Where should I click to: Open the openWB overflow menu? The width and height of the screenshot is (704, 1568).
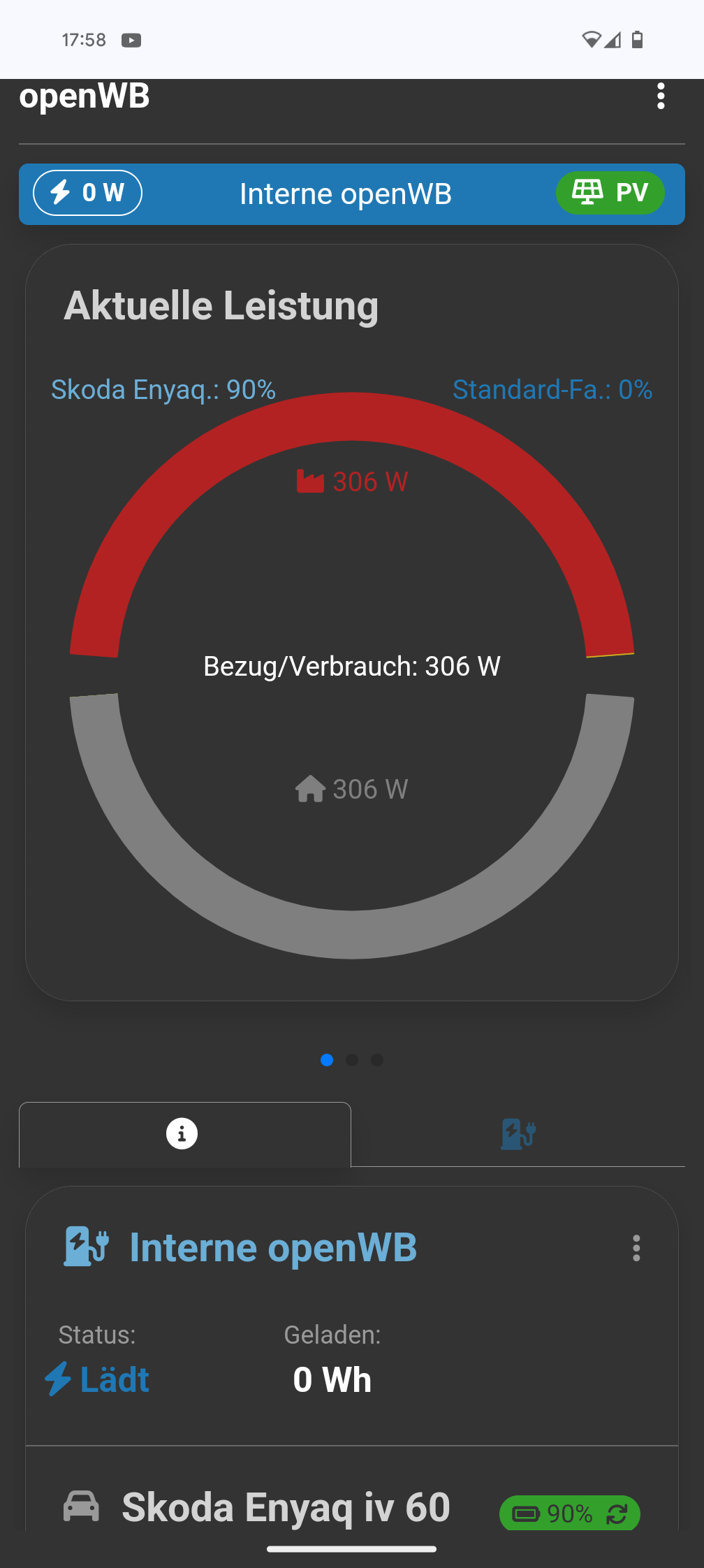[660, 96]
